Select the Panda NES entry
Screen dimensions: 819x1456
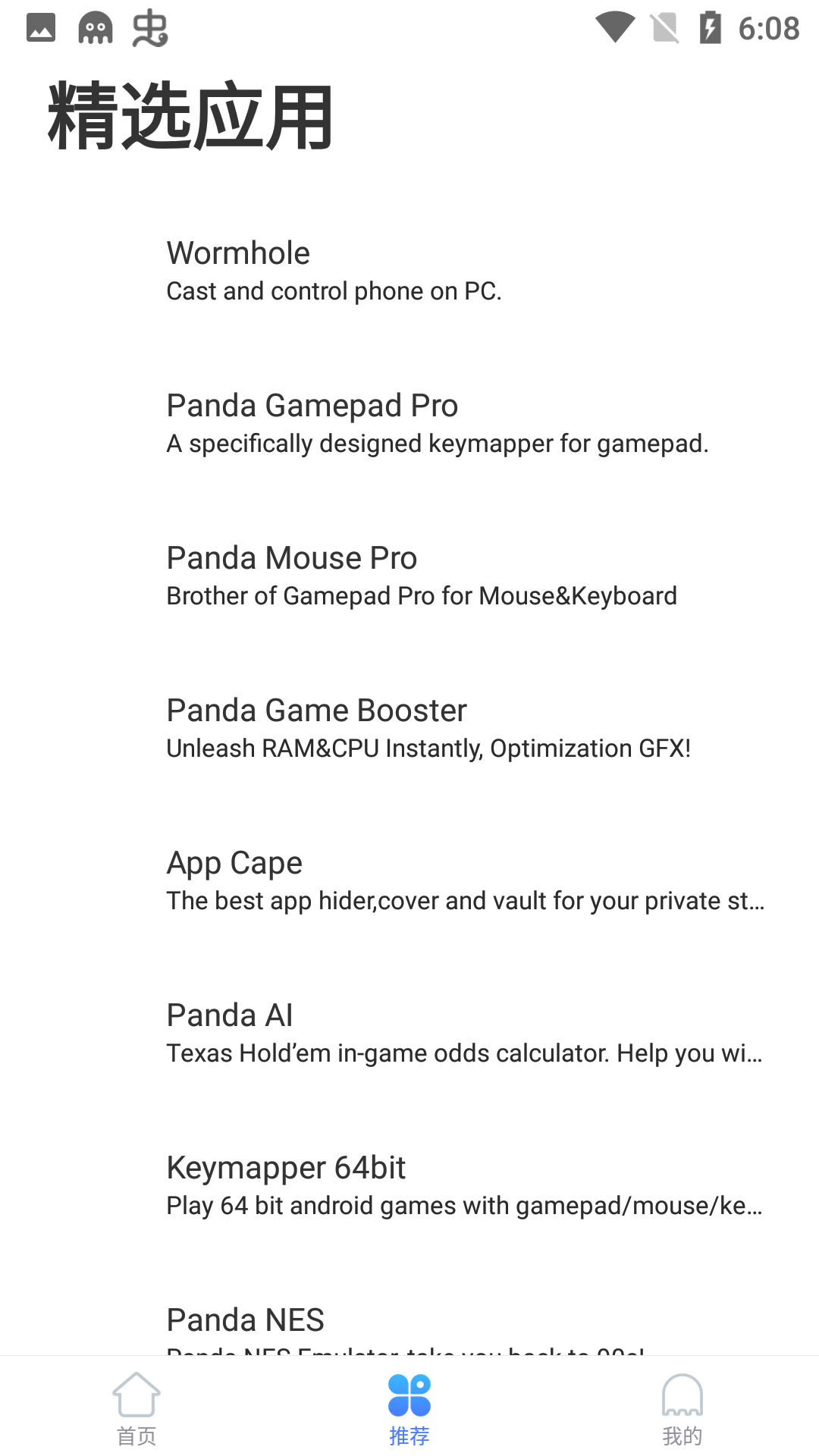point(409,1323)
